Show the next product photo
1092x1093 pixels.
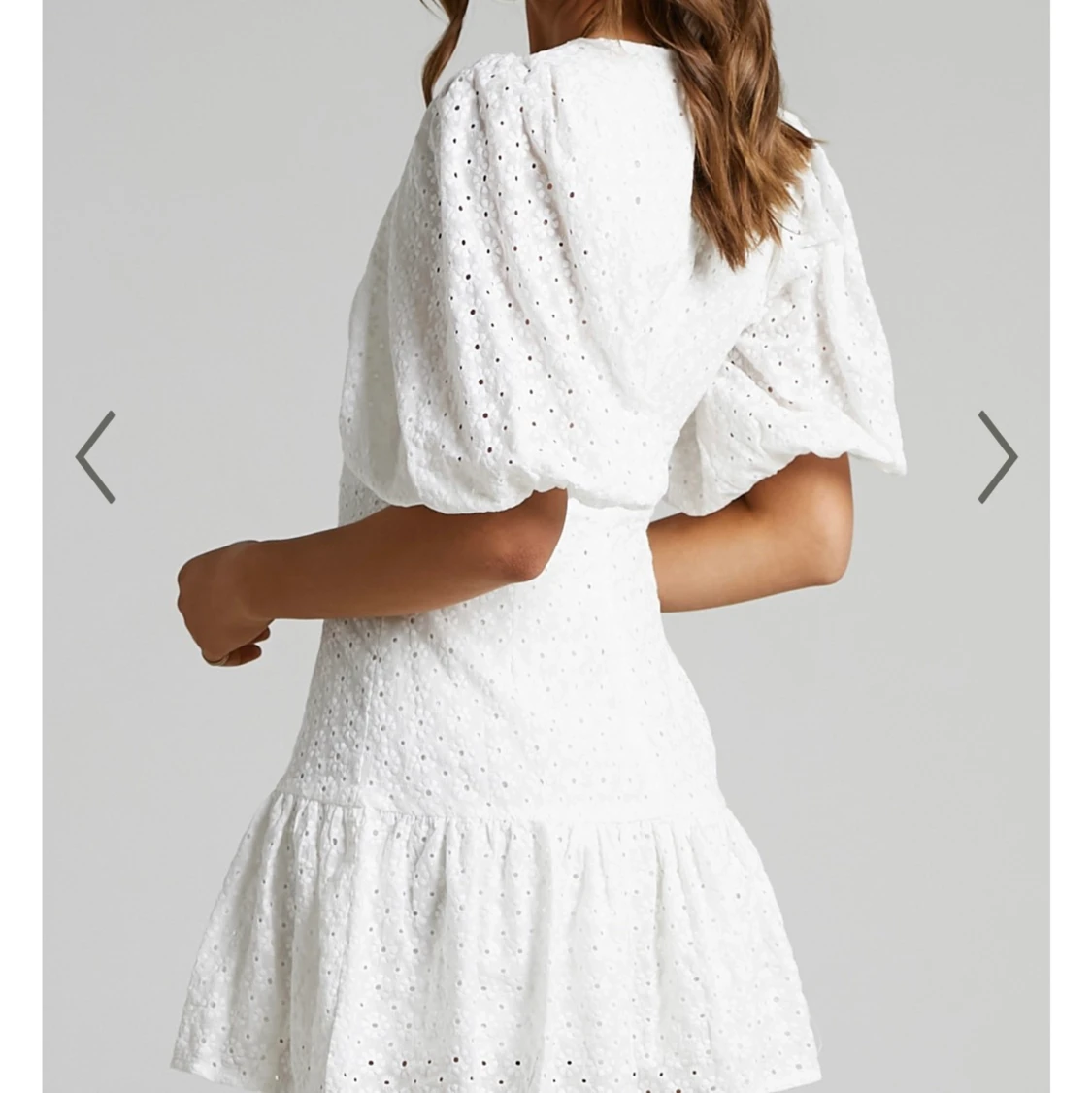pos(996,456)
